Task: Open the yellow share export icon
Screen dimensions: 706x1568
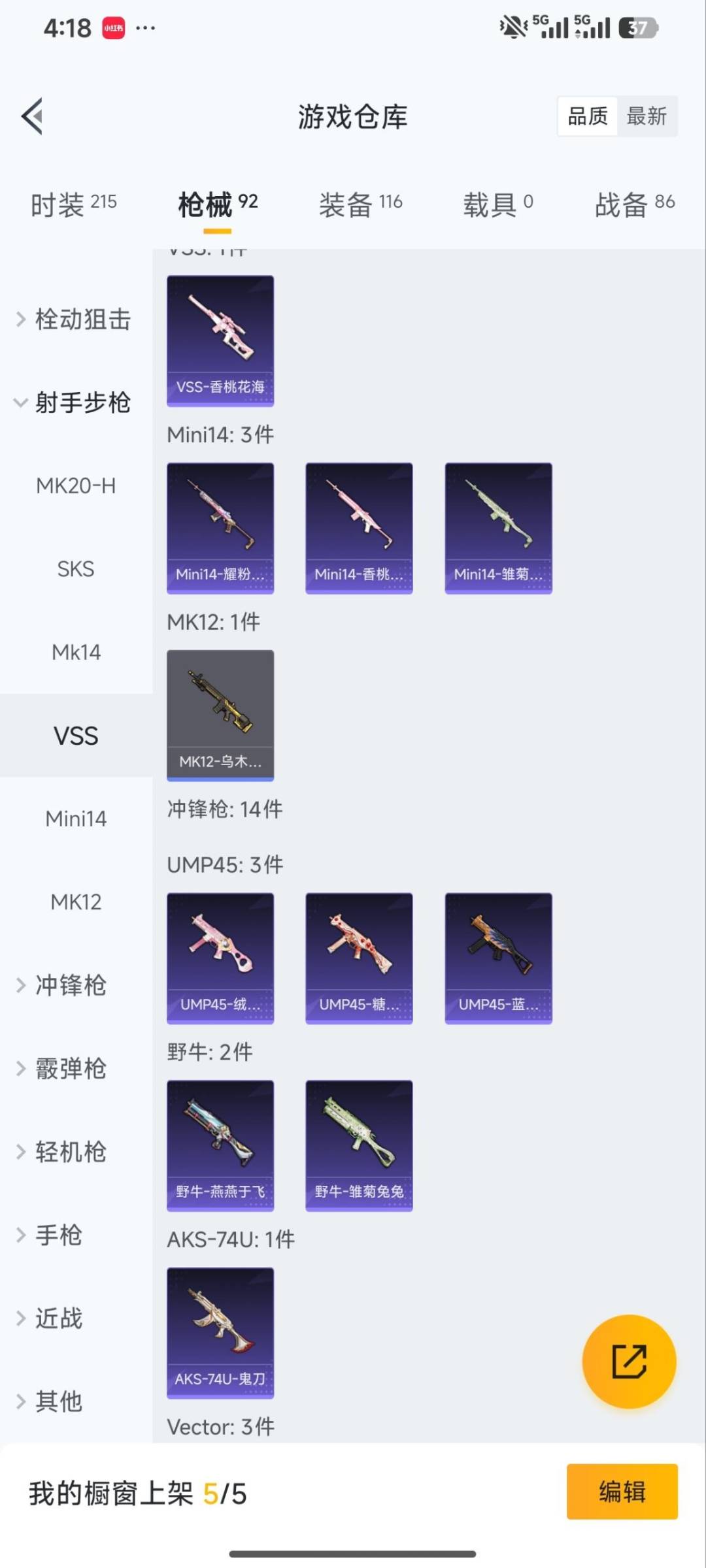Action: (x=628, y=1361)
